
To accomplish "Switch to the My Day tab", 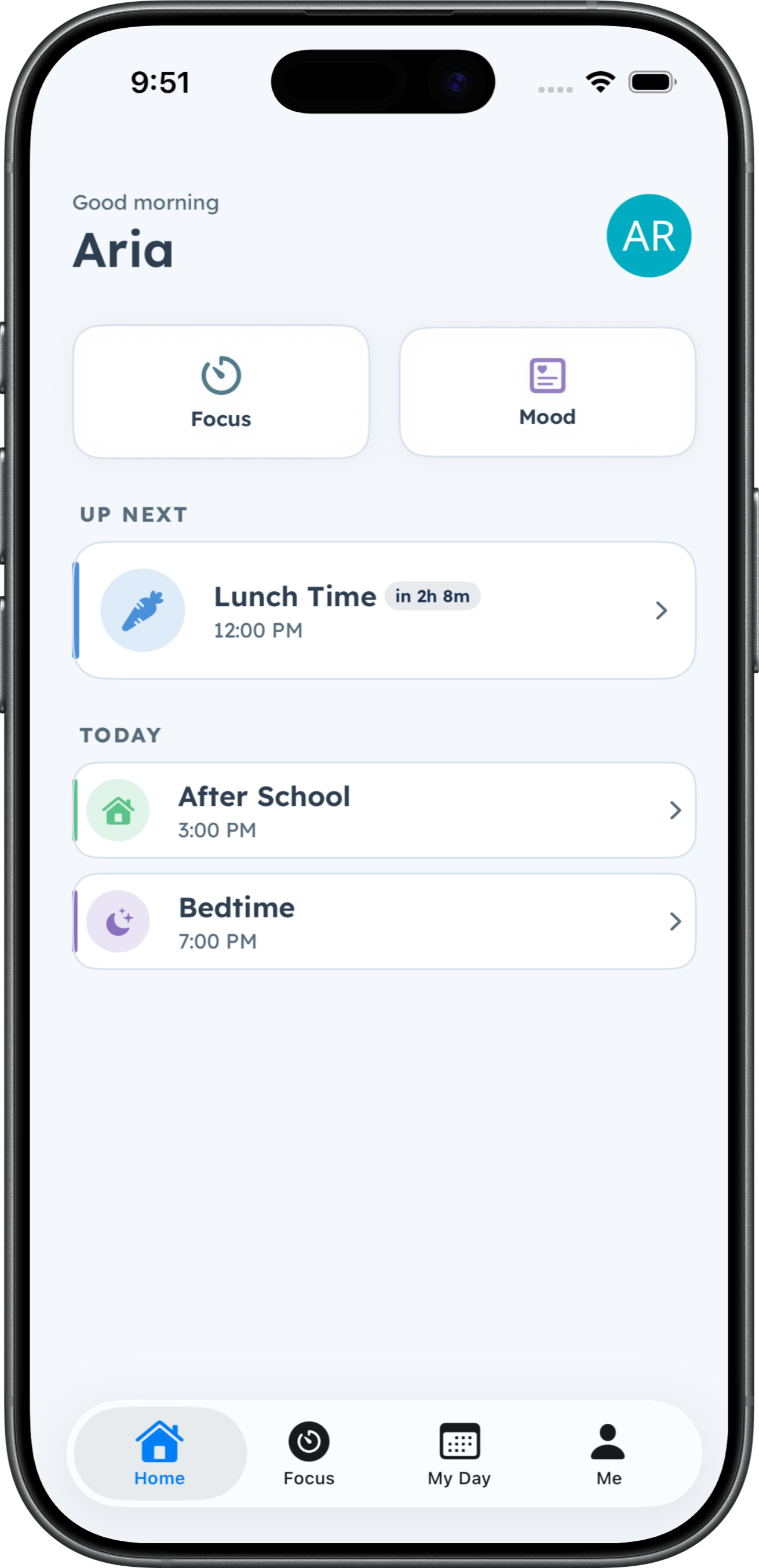I will (459, 1453).
